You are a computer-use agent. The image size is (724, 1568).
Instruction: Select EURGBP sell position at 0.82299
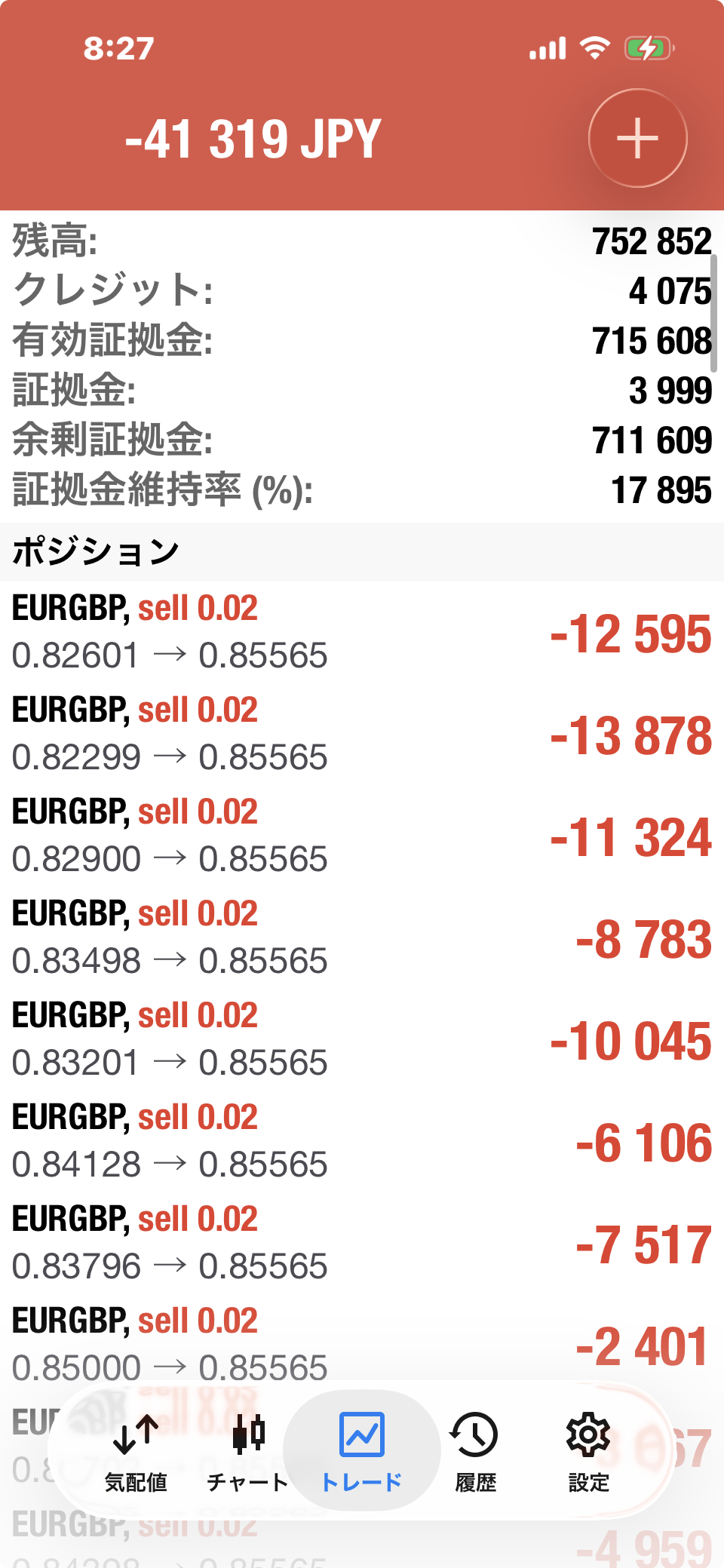click(x=362, y=734)
